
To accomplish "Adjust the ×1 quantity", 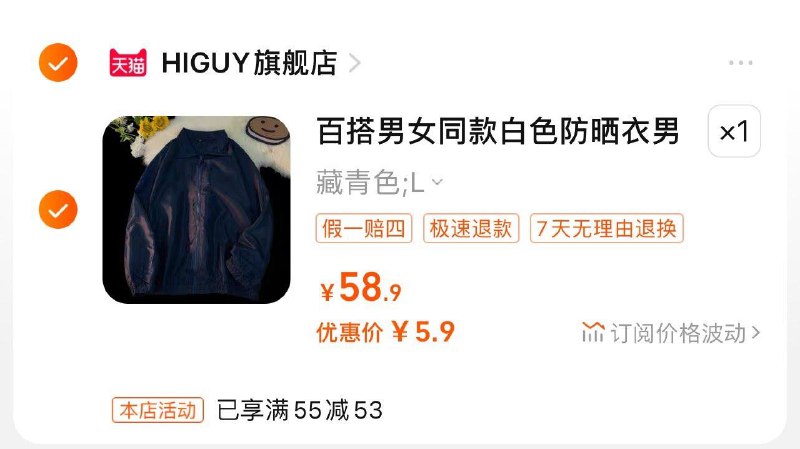I will click(734, 132).
